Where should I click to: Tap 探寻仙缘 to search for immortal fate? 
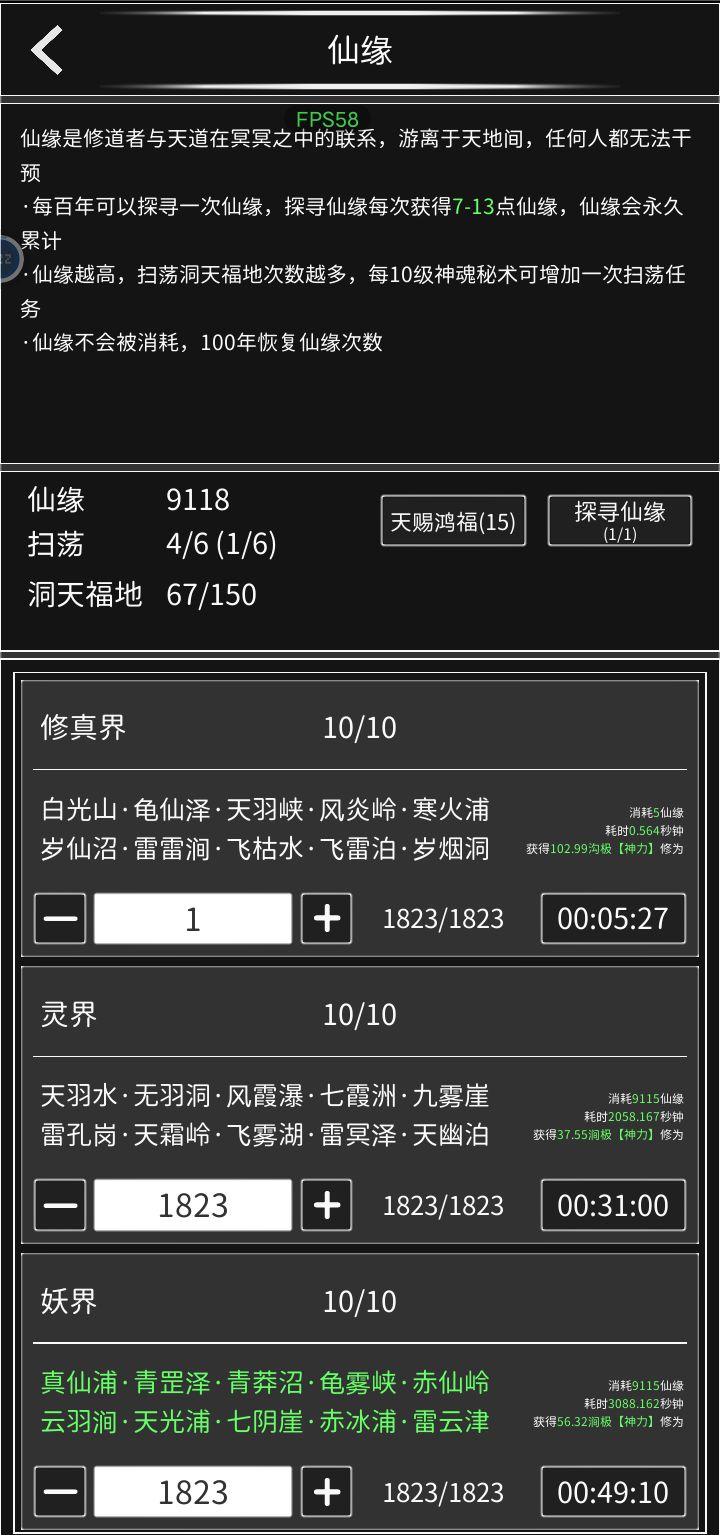point(619,519)
